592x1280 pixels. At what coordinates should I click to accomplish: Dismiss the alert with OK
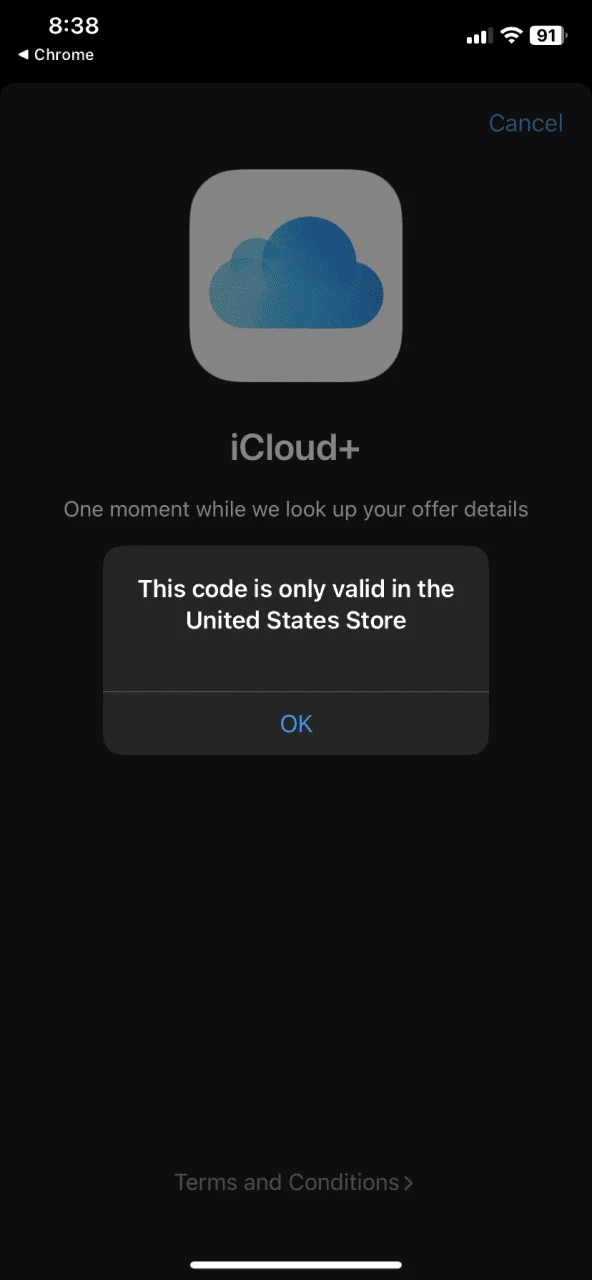point(296,723)
